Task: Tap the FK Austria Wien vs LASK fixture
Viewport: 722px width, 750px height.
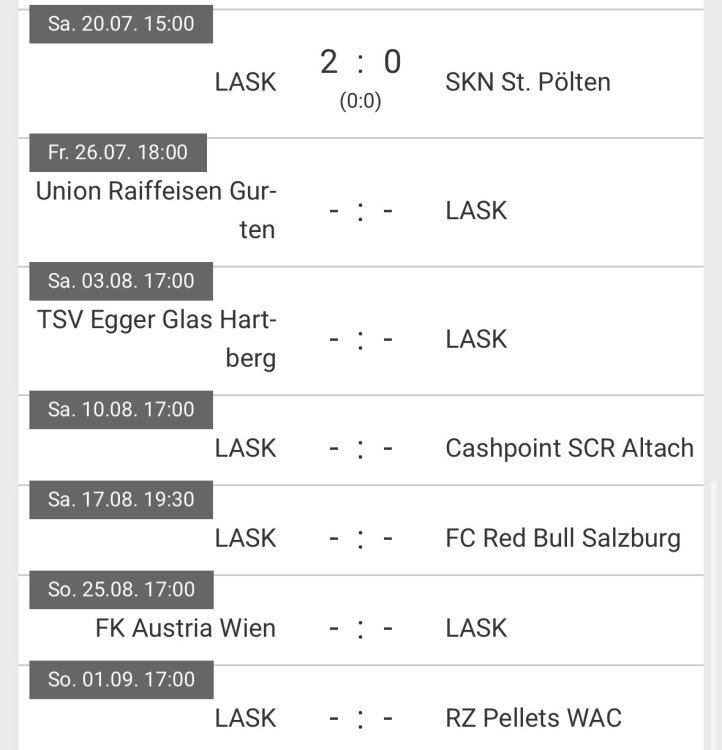Action: [x=361, y=628]
